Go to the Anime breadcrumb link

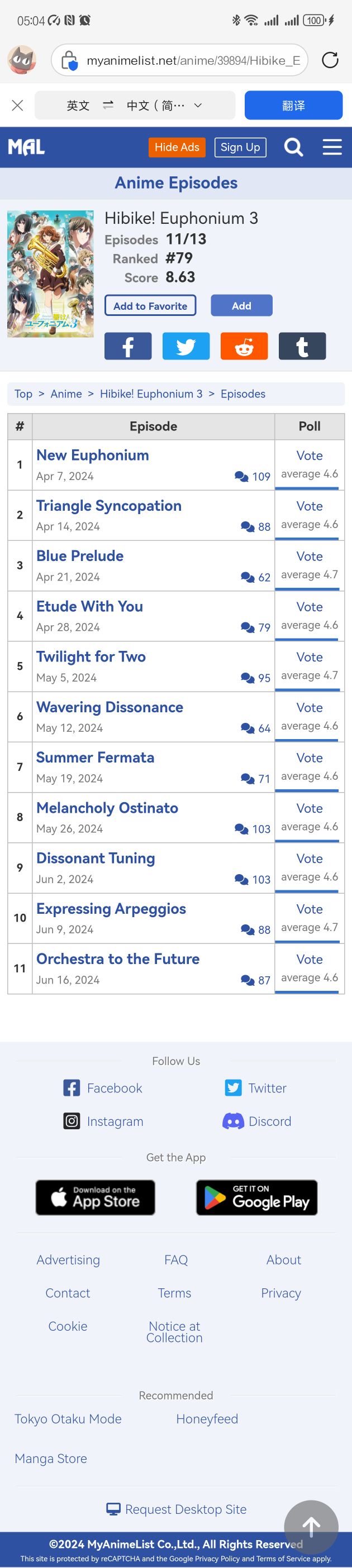pyautogui.click(x=66, y=394)
